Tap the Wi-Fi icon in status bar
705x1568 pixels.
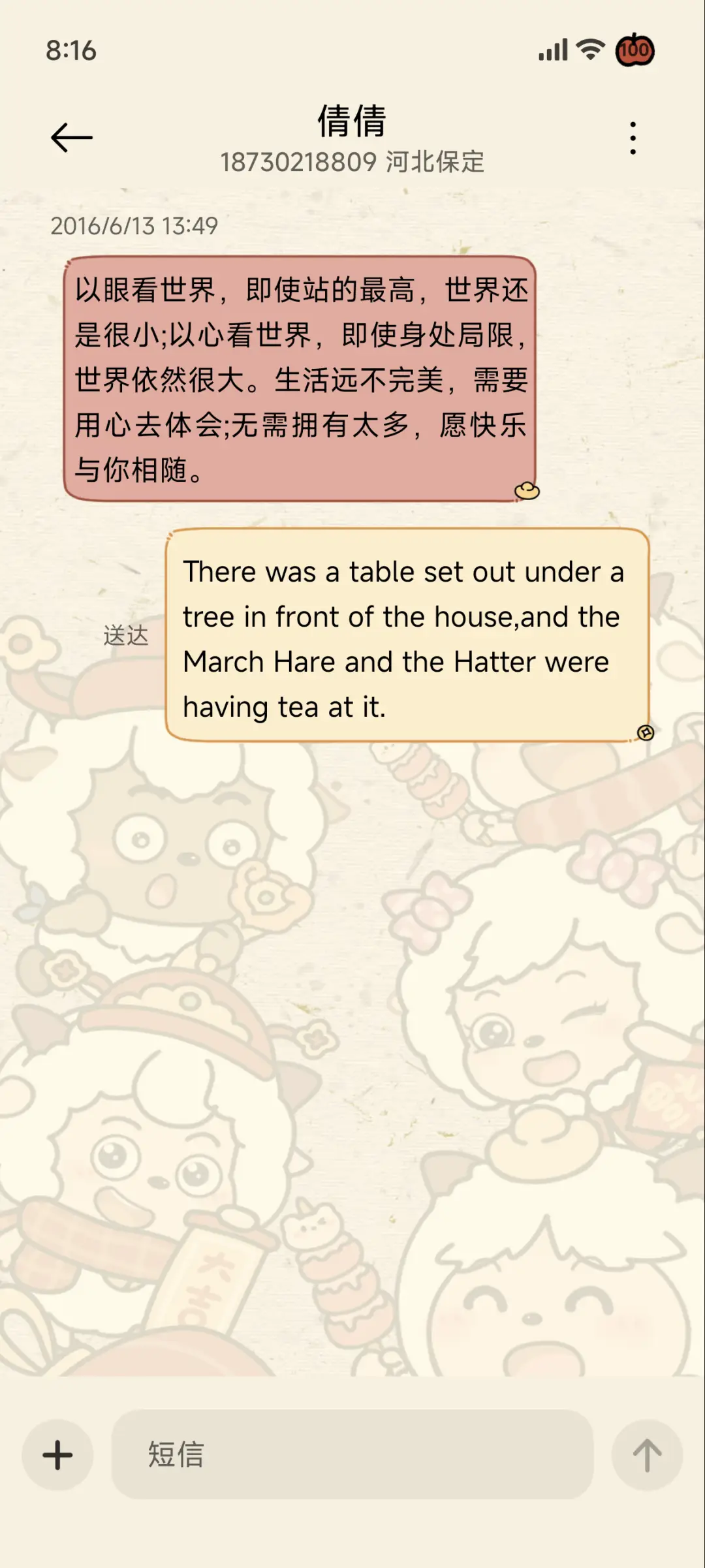point(589,50)
